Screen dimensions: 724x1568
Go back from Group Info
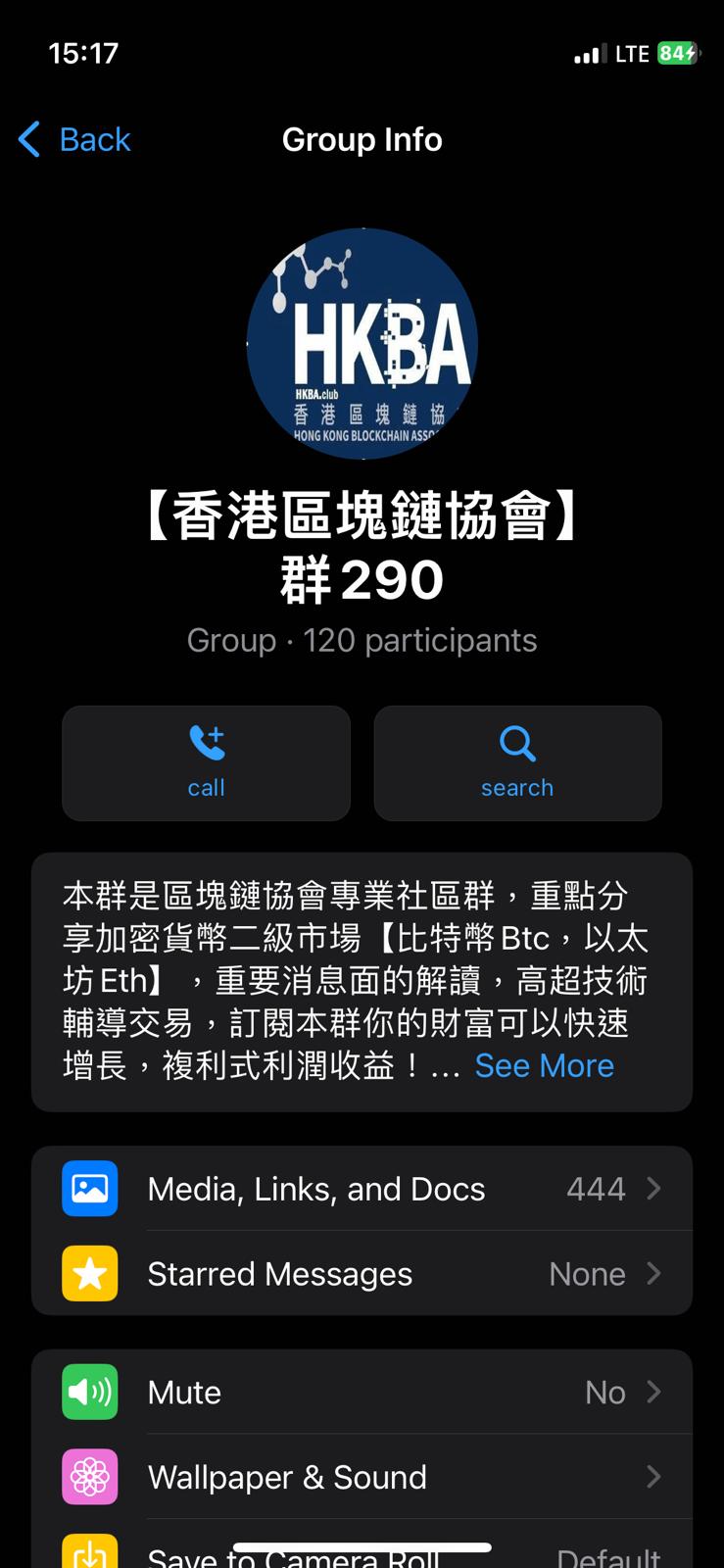tap(74, 139)
